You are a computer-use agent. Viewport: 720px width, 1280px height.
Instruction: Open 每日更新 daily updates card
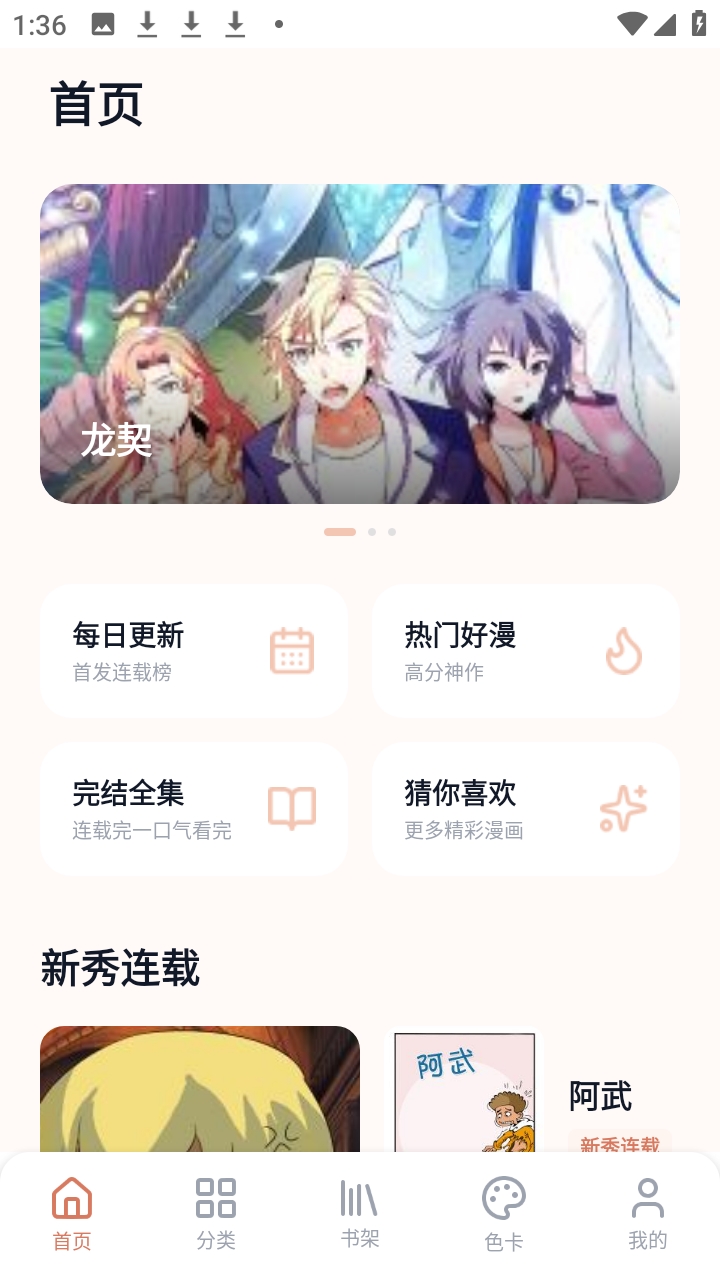click(194, 651)
